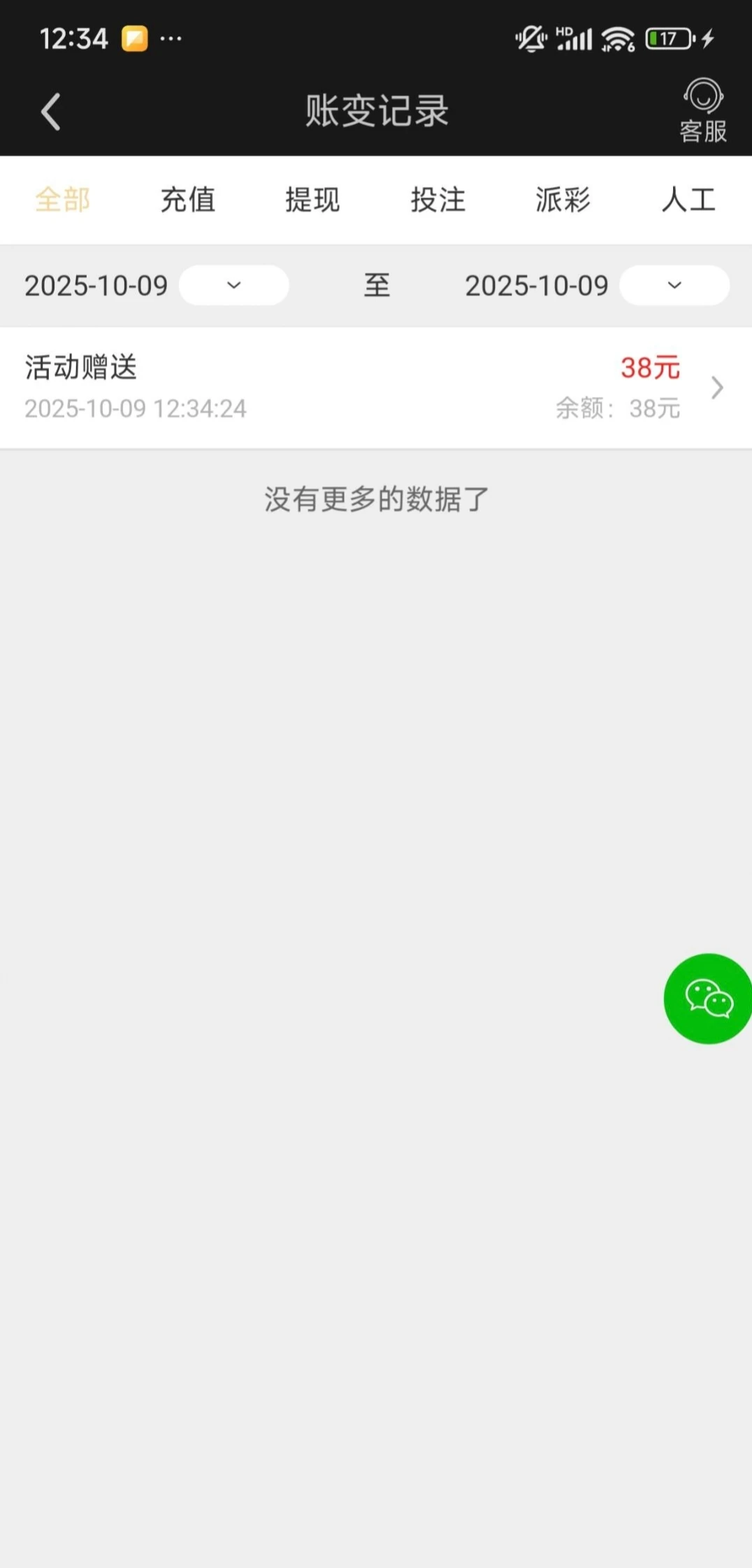This screenshot has height=1568, width=752.
Task: Expand the 活动赠送 record via its chevron
Action: point(716,387)
